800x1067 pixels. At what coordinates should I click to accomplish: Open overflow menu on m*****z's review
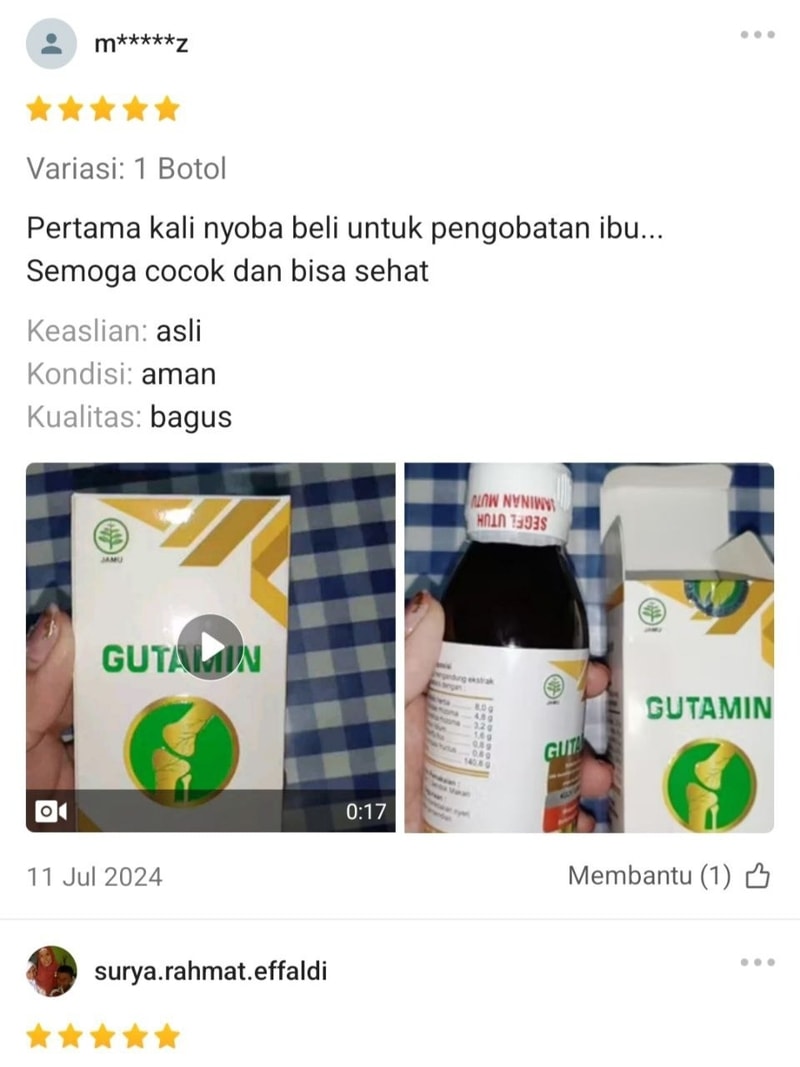click(x=757, y=35)
